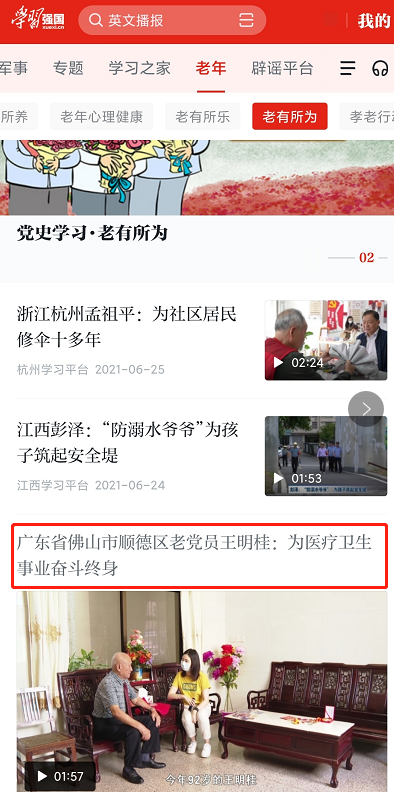Viewport: 394px width, 792px height.
Task: Play the 01:53 video thumbnail
Action: pyautogui.click(x=326, y=456)
